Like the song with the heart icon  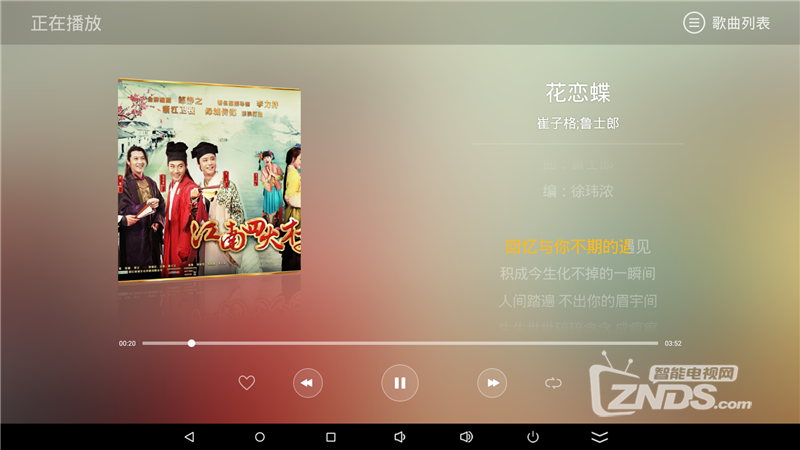pos(247,382)
